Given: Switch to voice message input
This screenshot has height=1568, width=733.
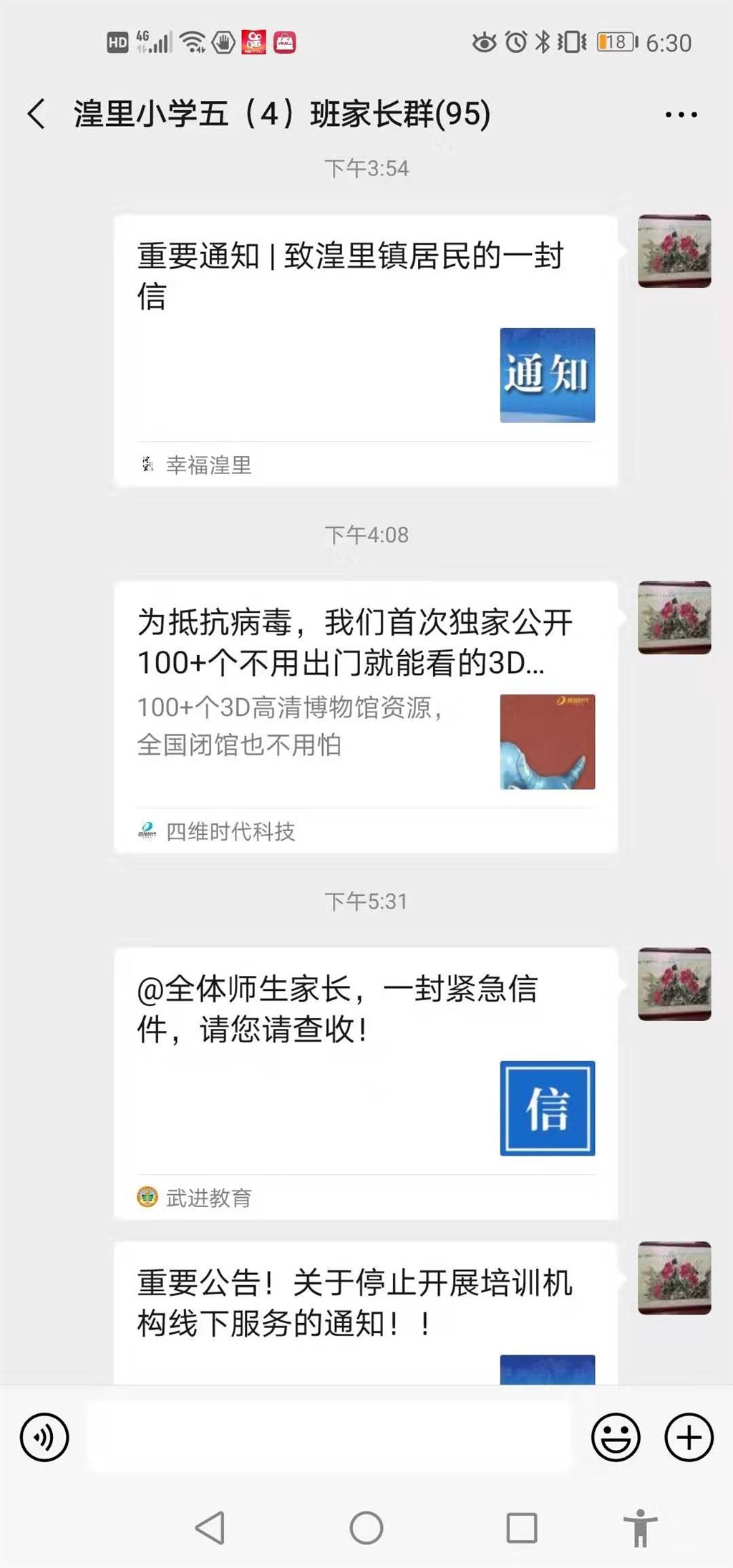Looking at the screenshot, I should (44, 1437).
